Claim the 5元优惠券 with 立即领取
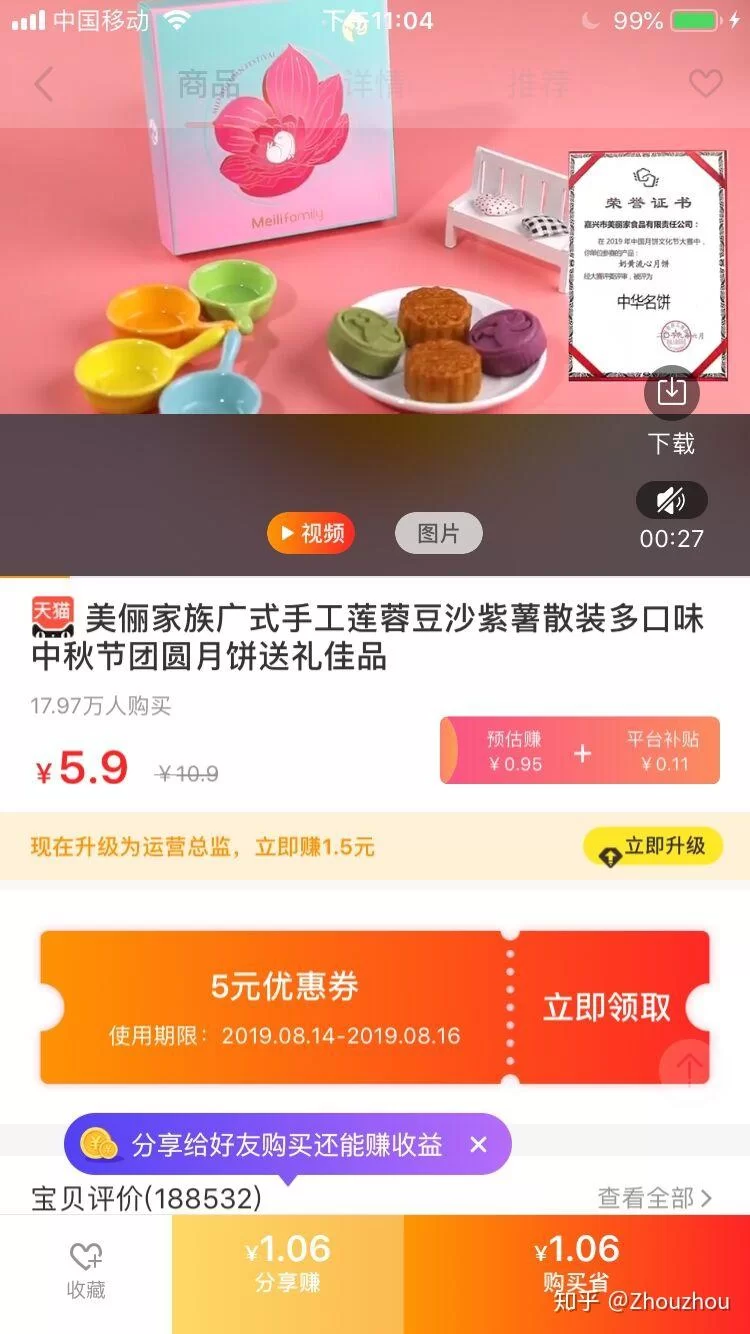The image size is (750, 1334). pos(607,1007)
